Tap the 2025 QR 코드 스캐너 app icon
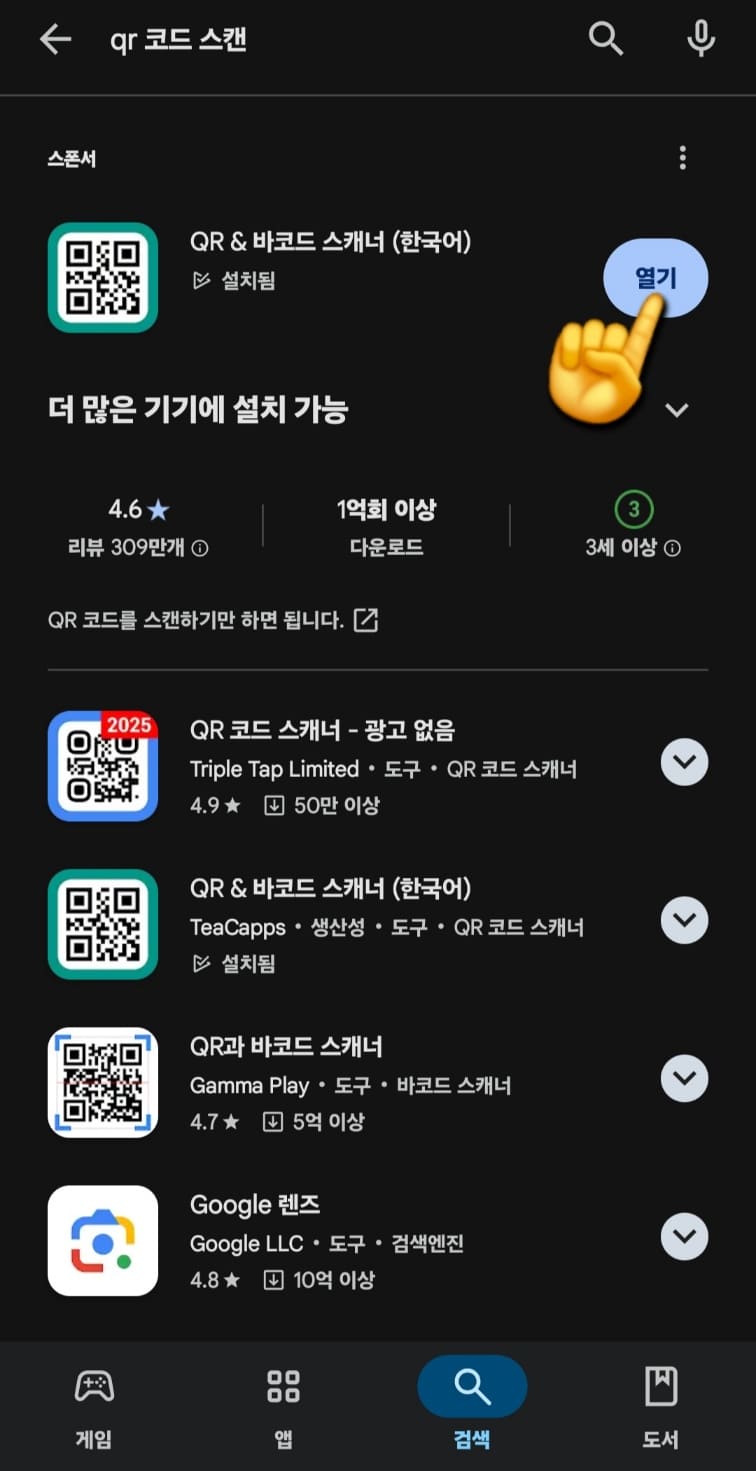The height and width of the screenshot is (1471, 756). [x=102, y=765]
